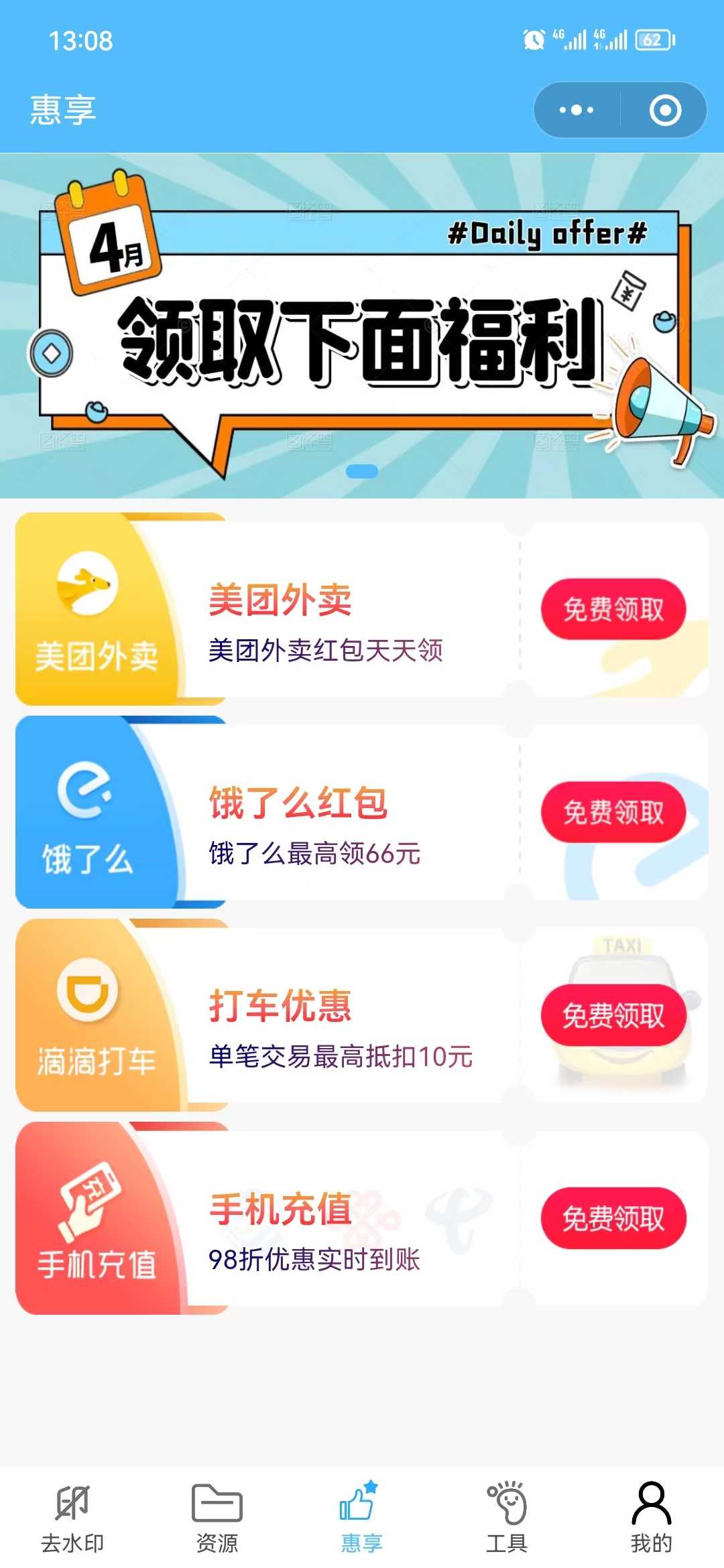Screen dimensions: 724x1568
Task: Claim the 手机充值 98折 offer
Action: [613, 1218]
